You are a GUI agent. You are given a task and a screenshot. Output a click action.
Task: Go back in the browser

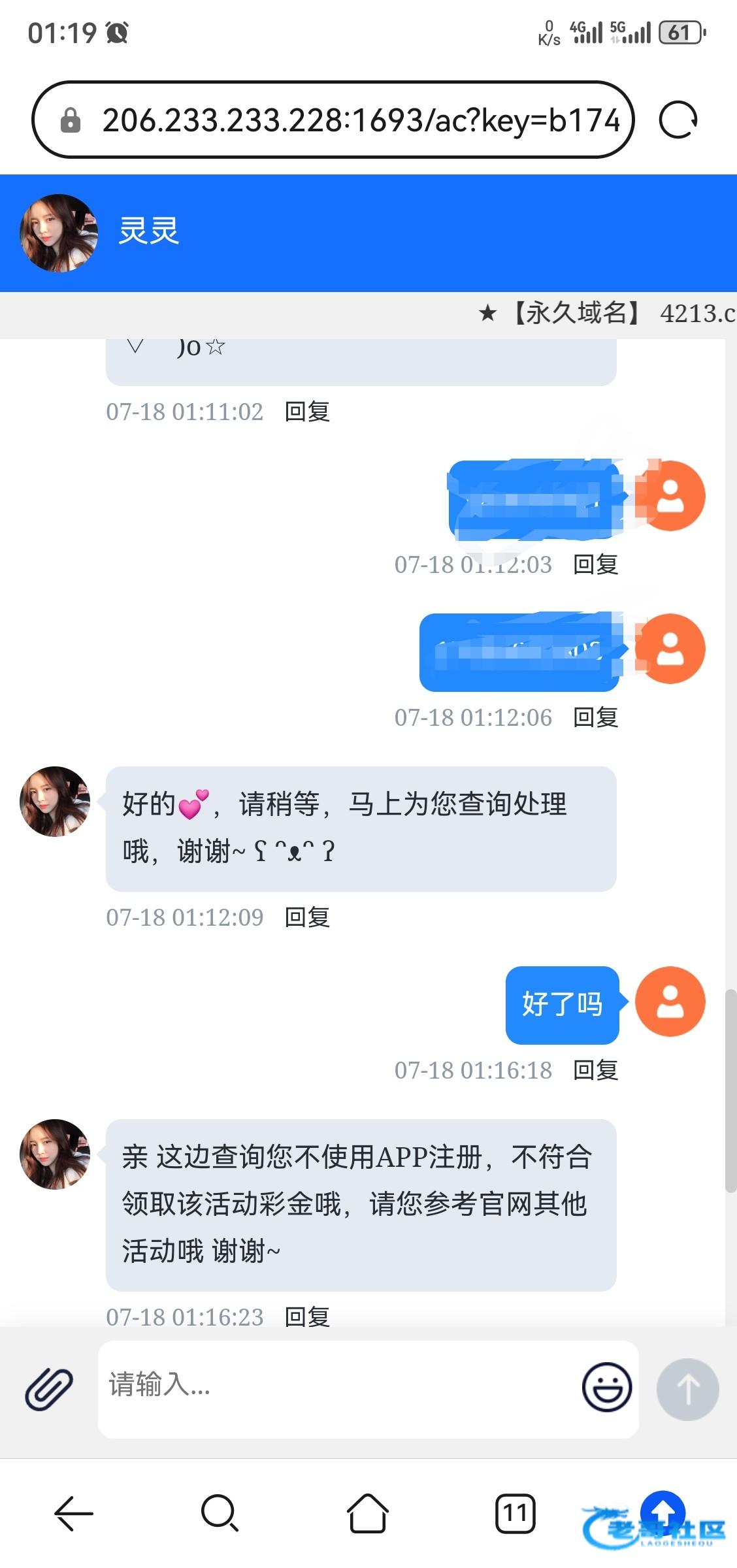[x=73, y=1513]
